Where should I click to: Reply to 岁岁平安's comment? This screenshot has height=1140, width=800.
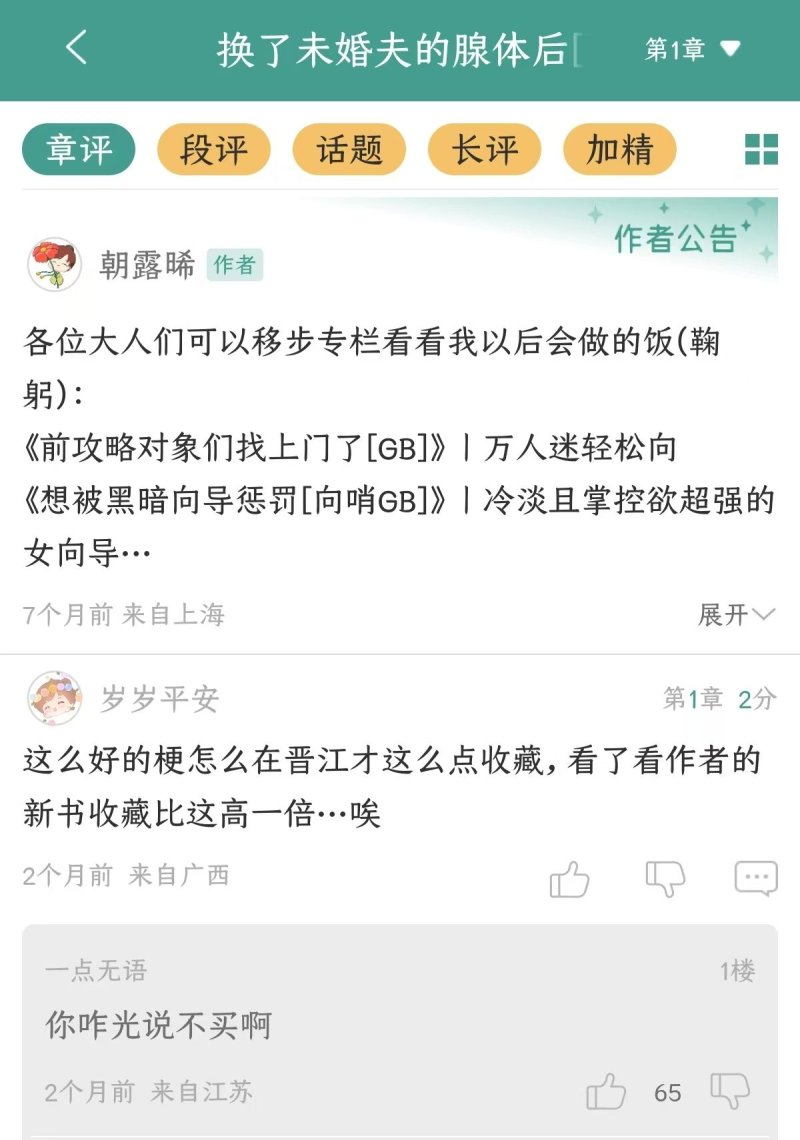pos(756,879)
